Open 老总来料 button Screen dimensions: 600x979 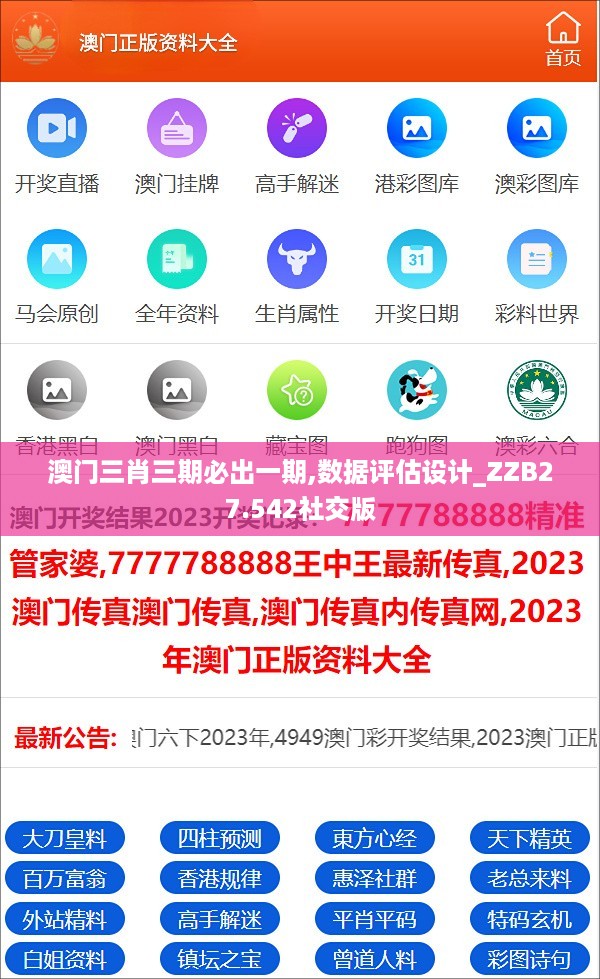click(x=530, y=879)
